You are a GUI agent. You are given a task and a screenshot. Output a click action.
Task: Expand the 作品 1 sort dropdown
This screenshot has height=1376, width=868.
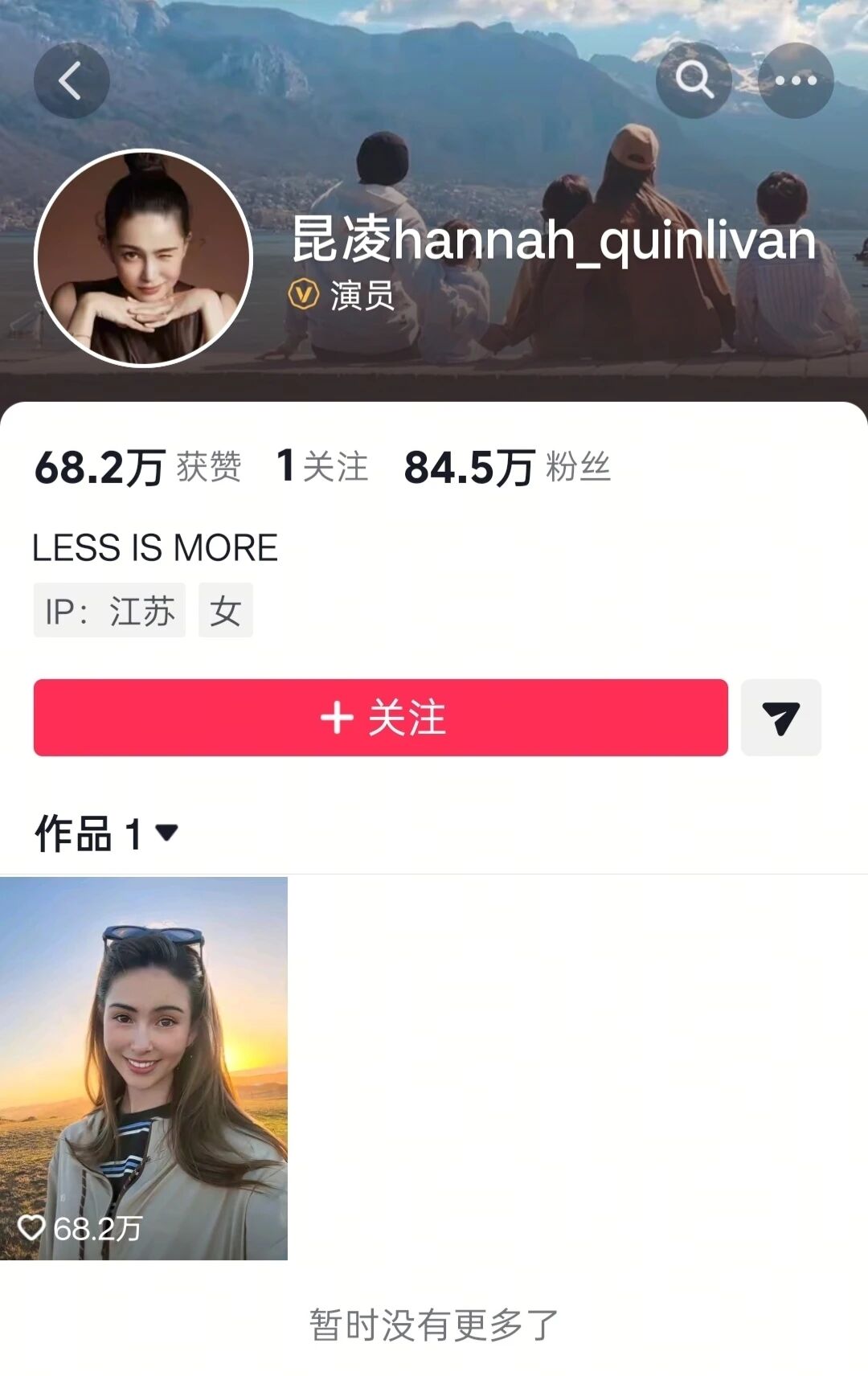click(166, 833)
